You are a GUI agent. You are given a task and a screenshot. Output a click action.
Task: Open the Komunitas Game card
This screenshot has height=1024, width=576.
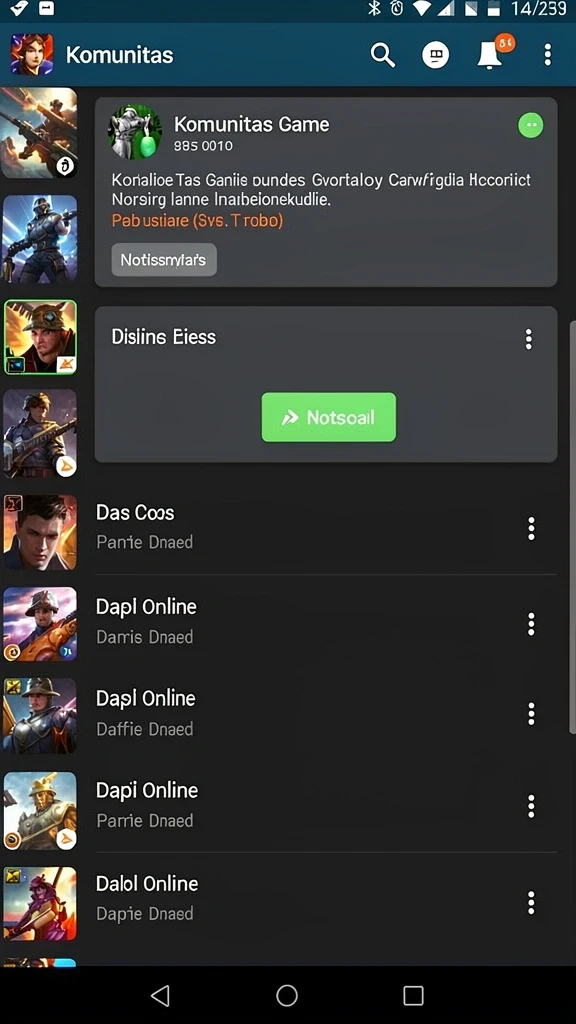[326, 192]
